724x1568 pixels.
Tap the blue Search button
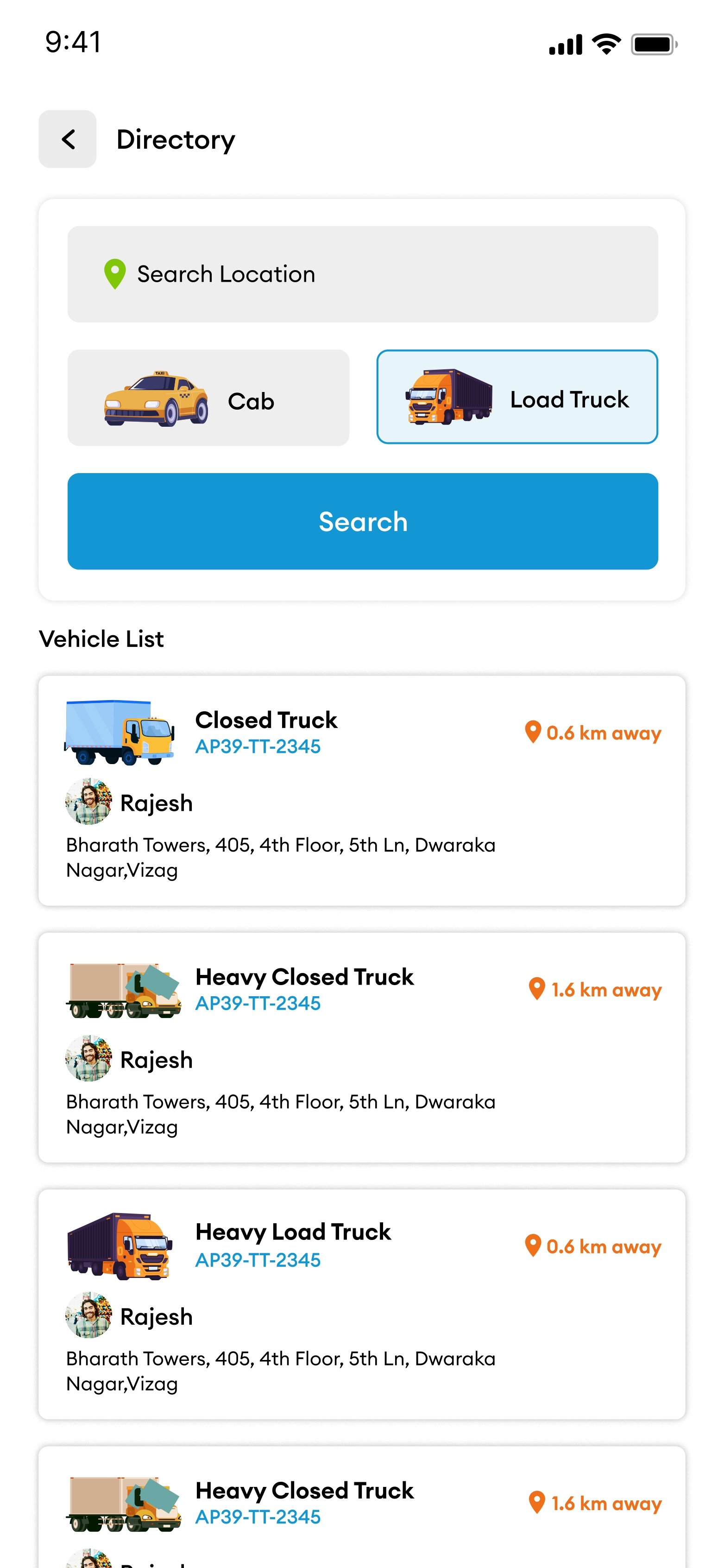[363, 521]
